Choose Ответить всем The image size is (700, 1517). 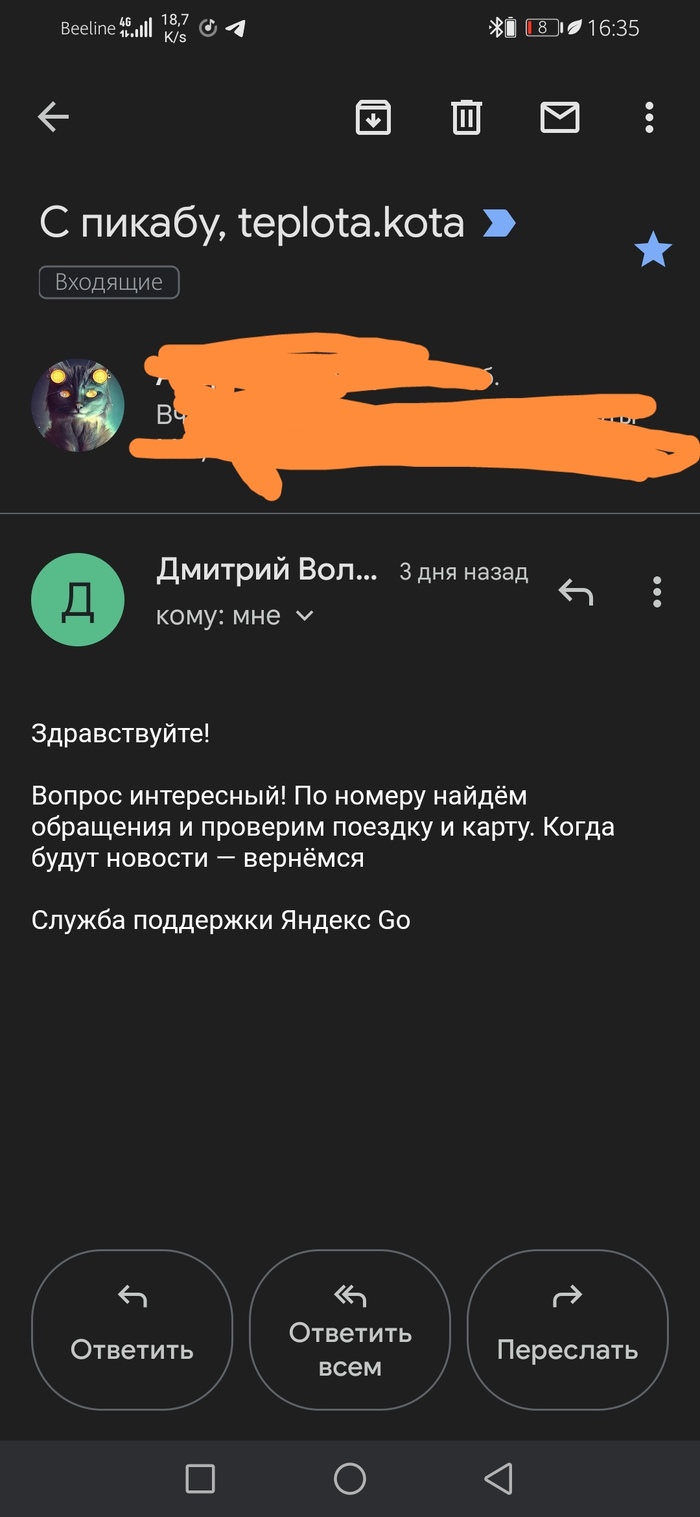click(350, 1329)
